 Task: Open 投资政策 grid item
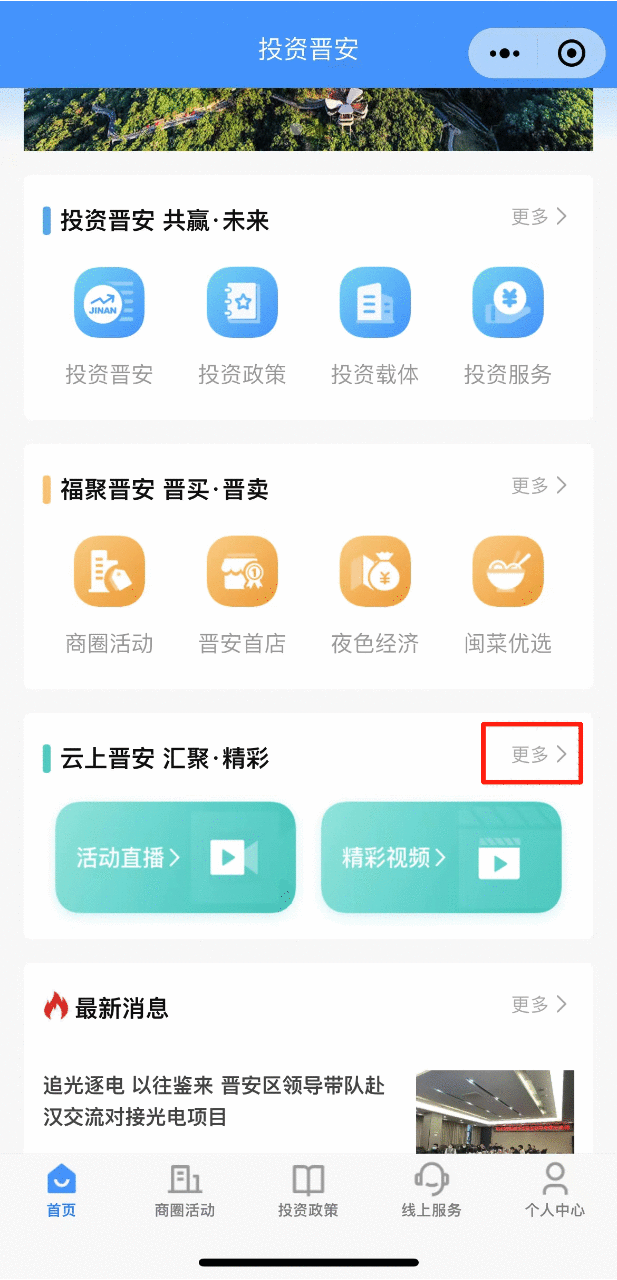point(242,303)
